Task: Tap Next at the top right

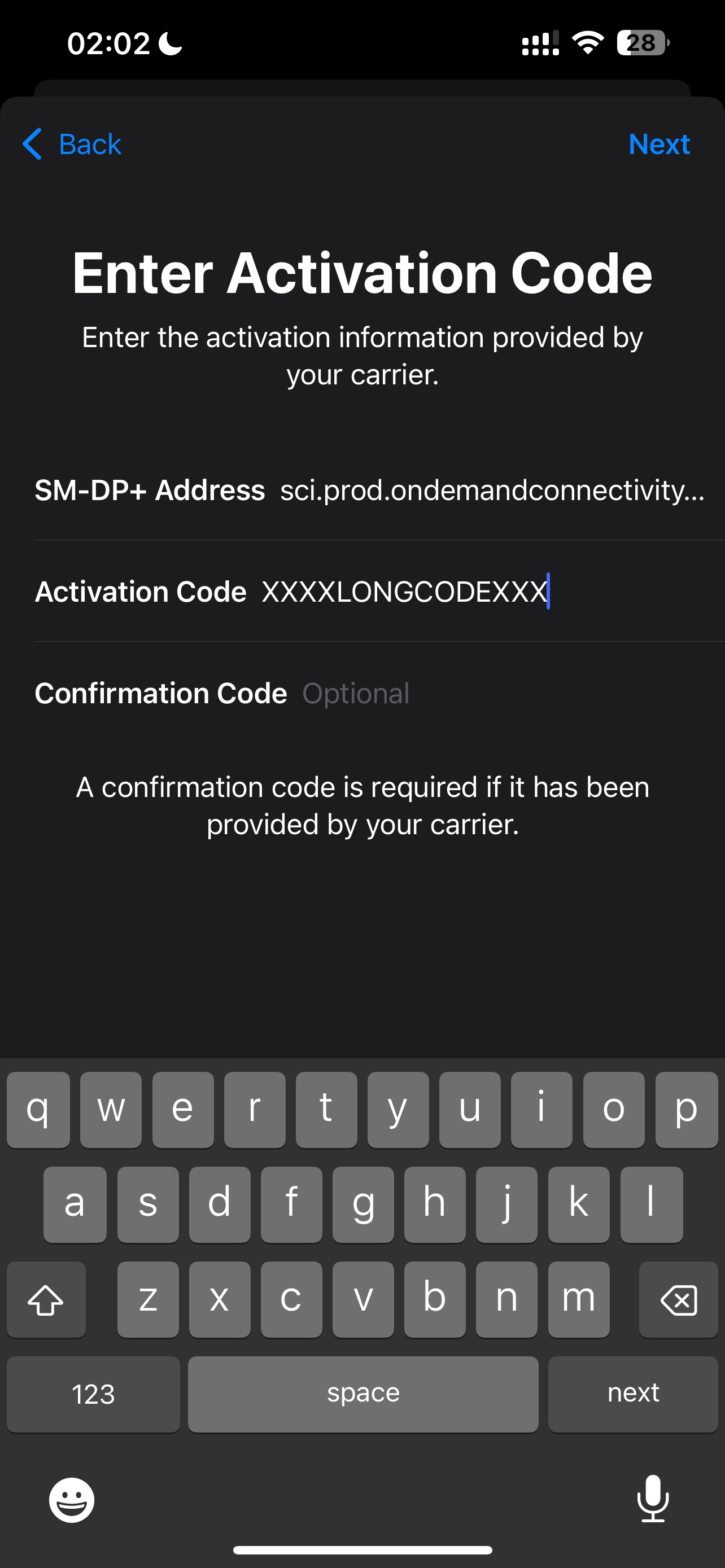Action: (658, 144)
